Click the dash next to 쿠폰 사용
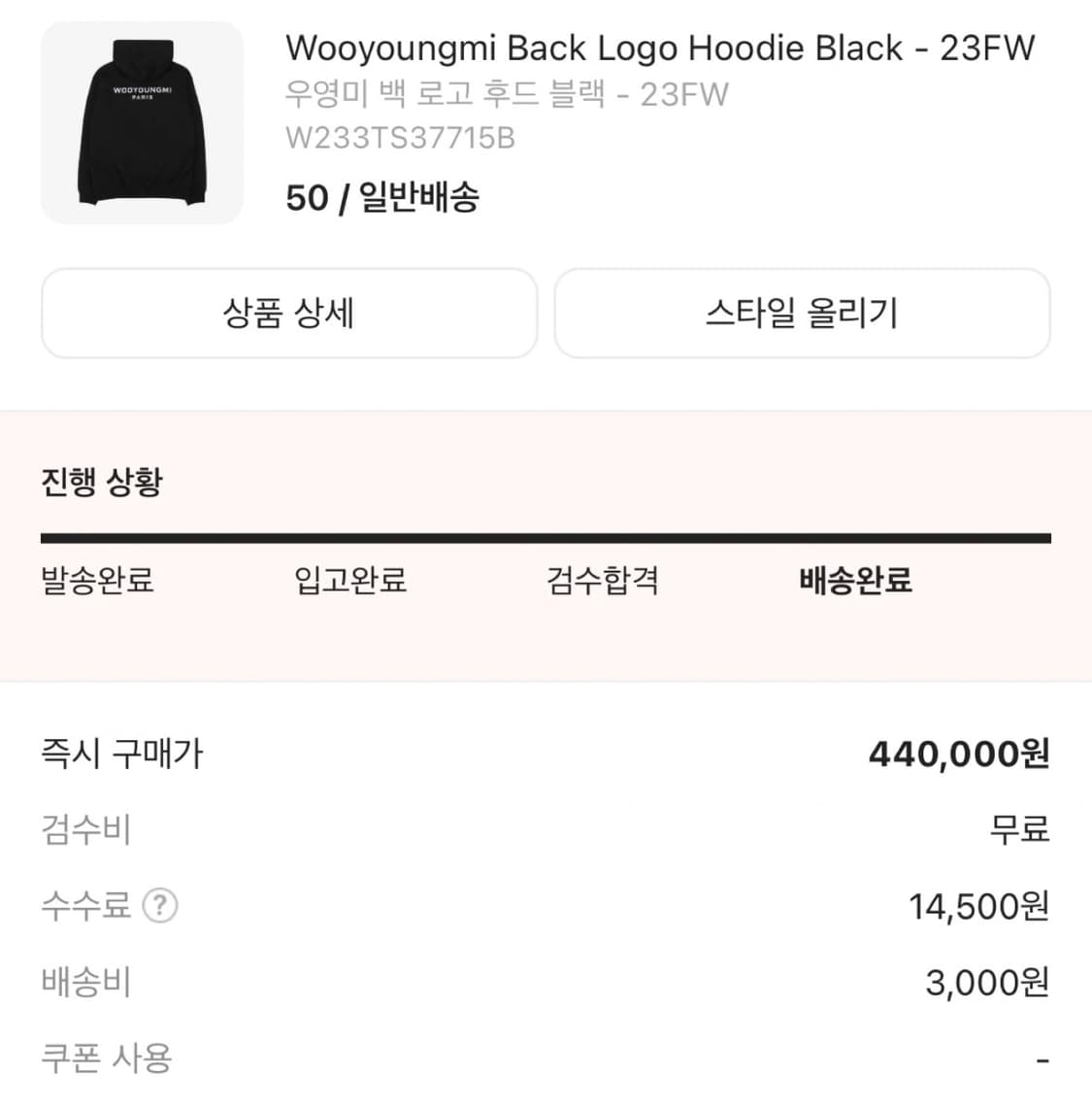Viewport: 1092px width, 1108px height. (1042, 1058)
